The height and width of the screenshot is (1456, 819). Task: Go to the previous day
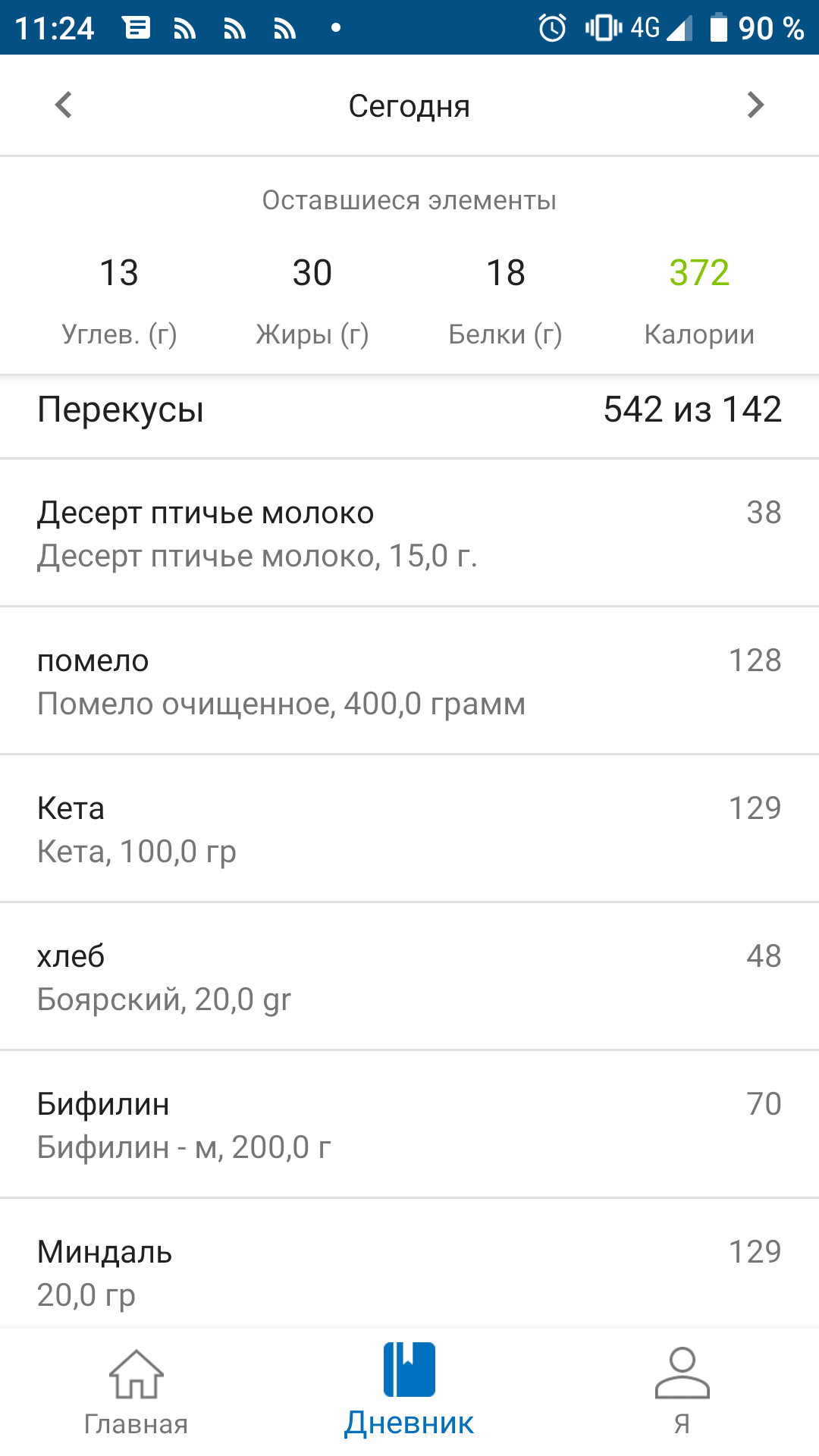64,105
